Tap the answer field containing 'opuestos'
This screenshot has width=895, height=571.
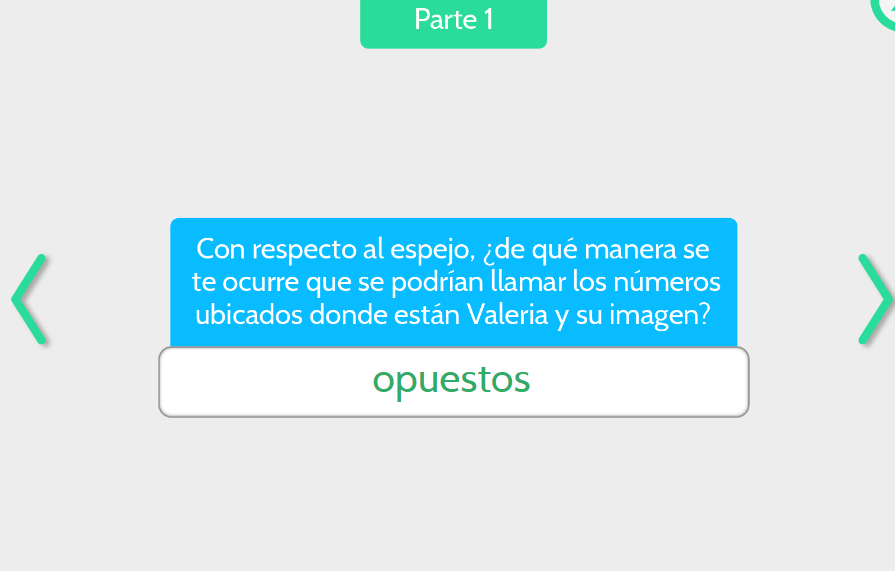coord(453,381)
